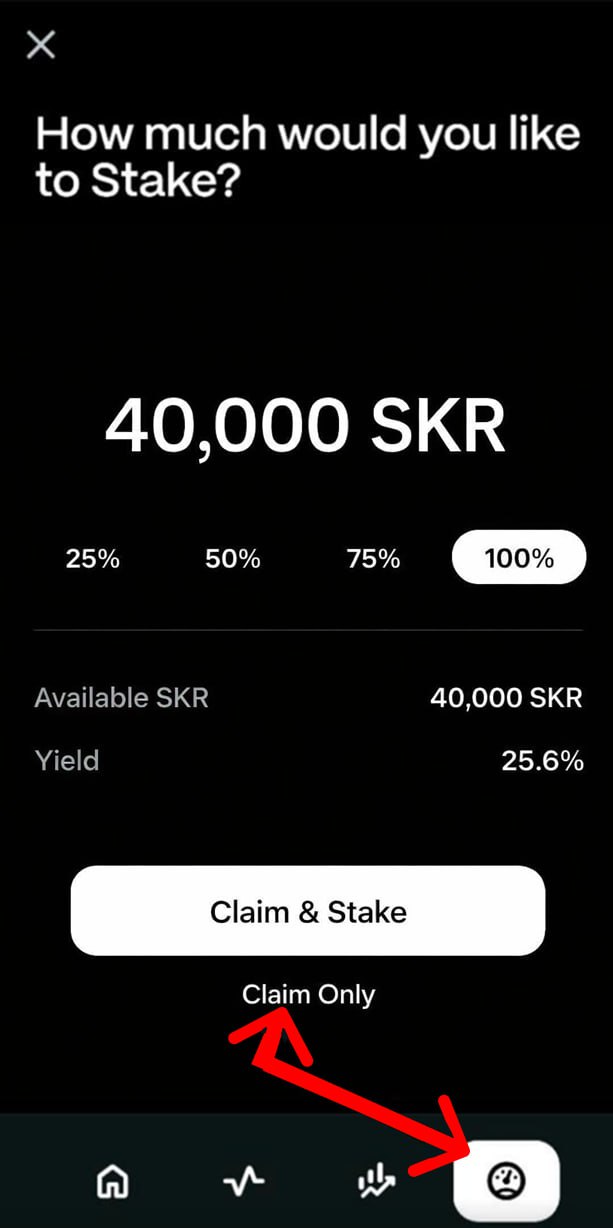Tap the Claim & Stake button
This screenshot has width=613, height=1228.
[x=308, y=911]
